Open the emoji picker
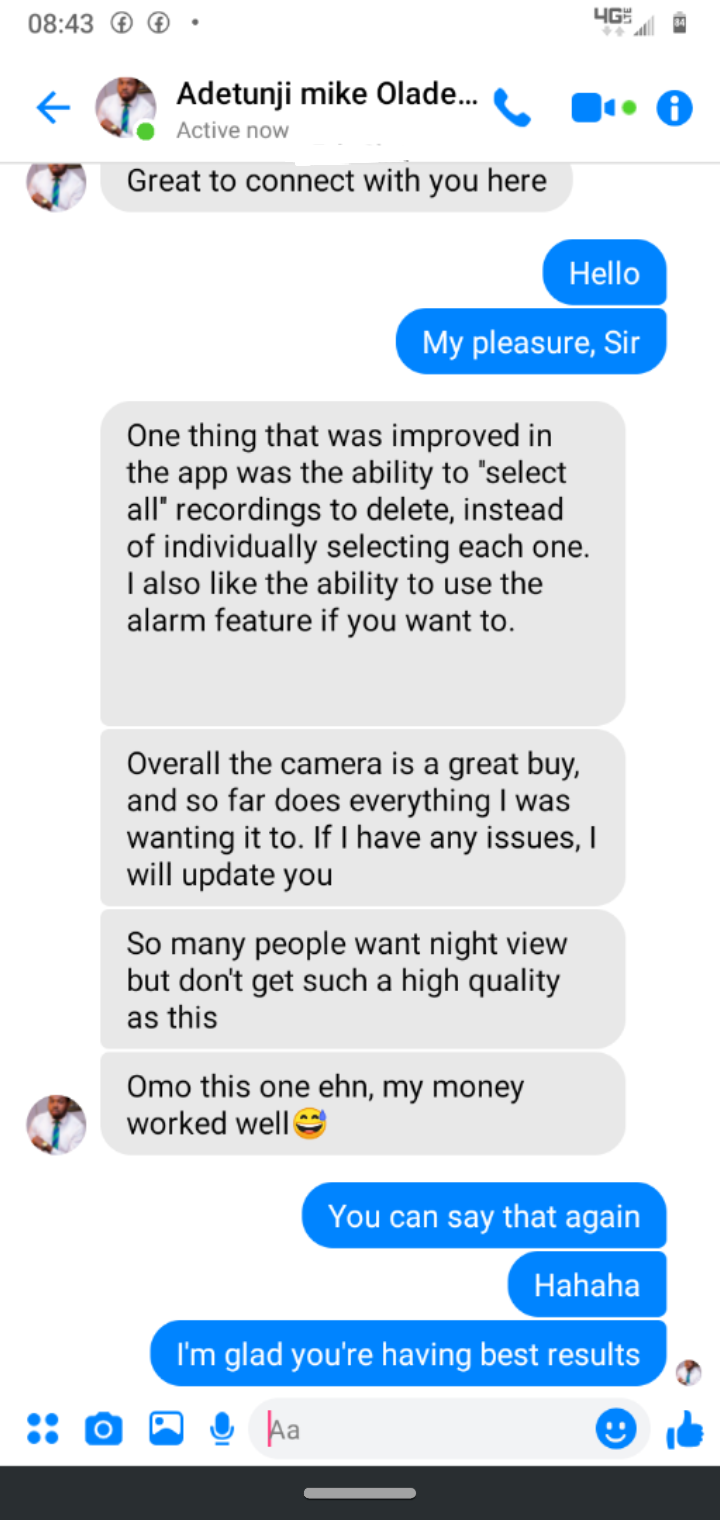Image resolution: width=720 pixels, height=1520 pixels. click(615, 1429)
